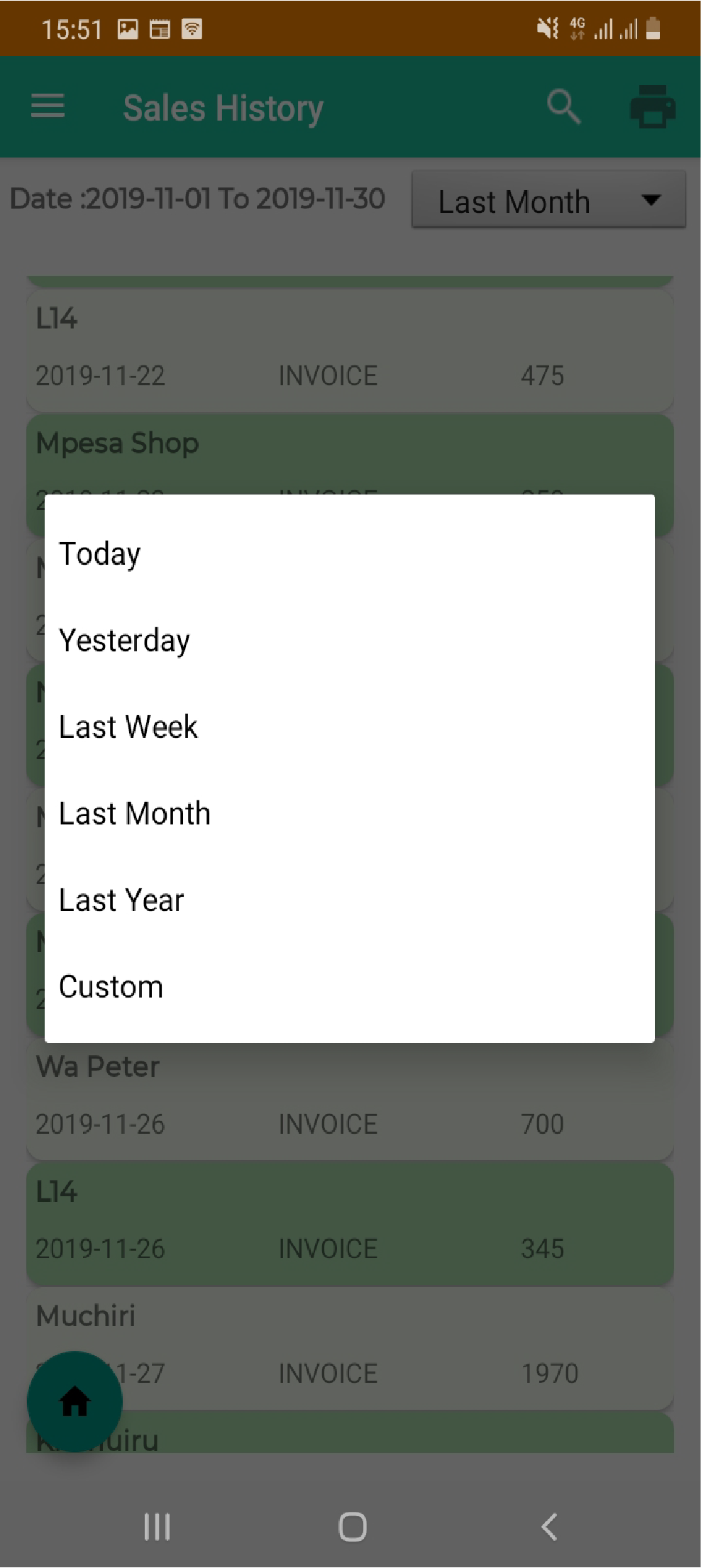Tap the displayed date range text
This screenshot has width=701, height=1568.
click(x=197, y=199)
